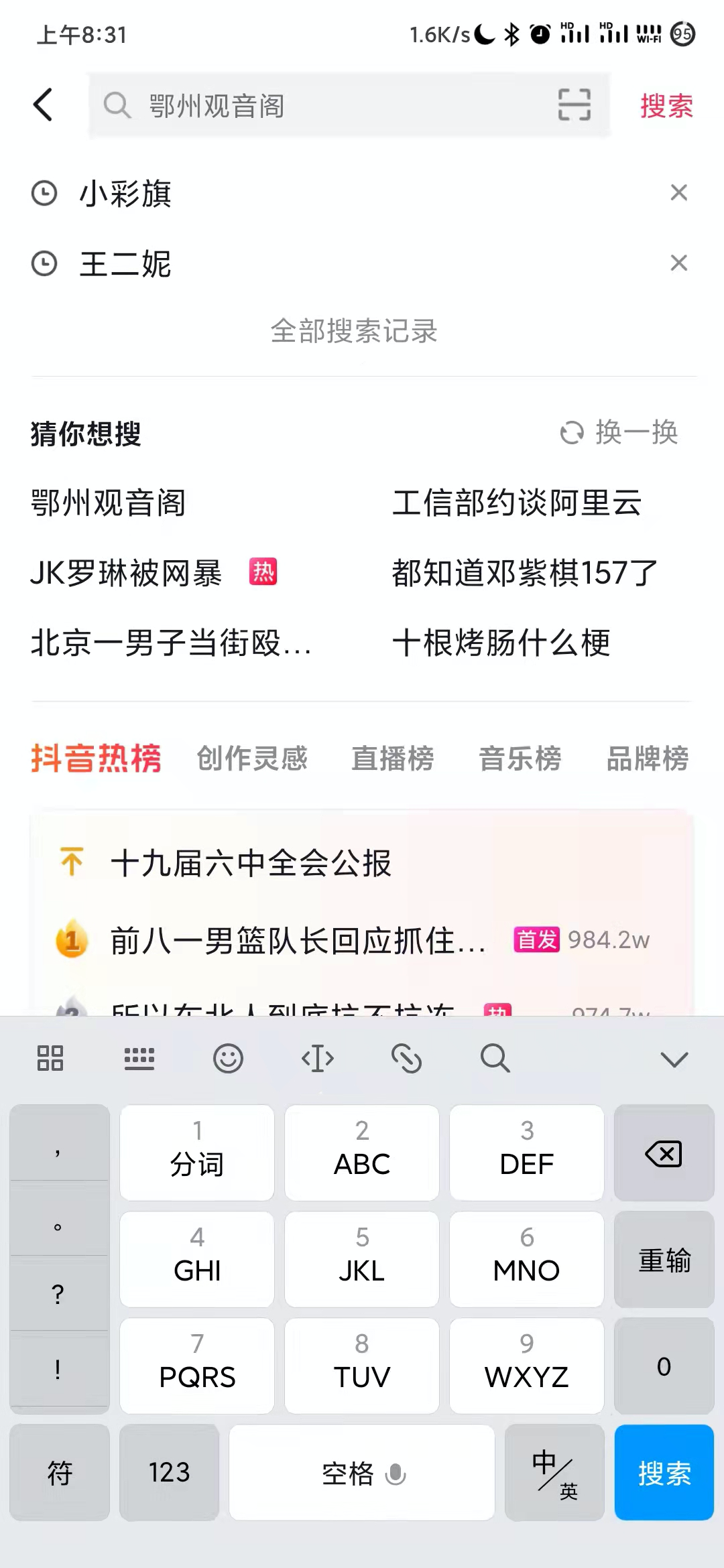The width and height of the screenshot is (724, 1568).
Task: Refresh suggestions with 换一换
Action: (619, 433)
